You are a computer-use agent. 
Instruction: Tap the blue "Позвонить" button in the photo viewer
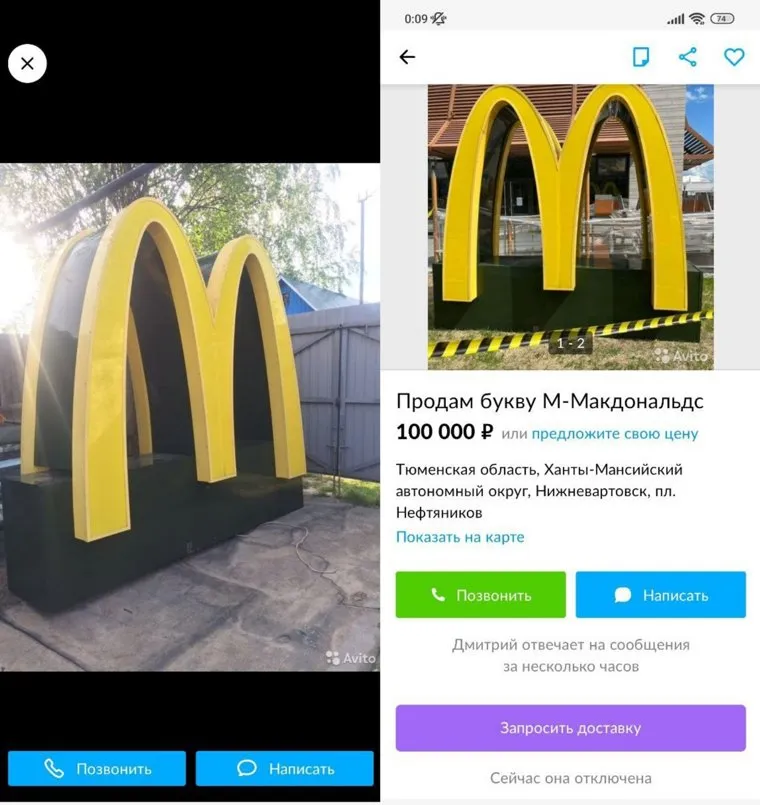coord(97,769)
